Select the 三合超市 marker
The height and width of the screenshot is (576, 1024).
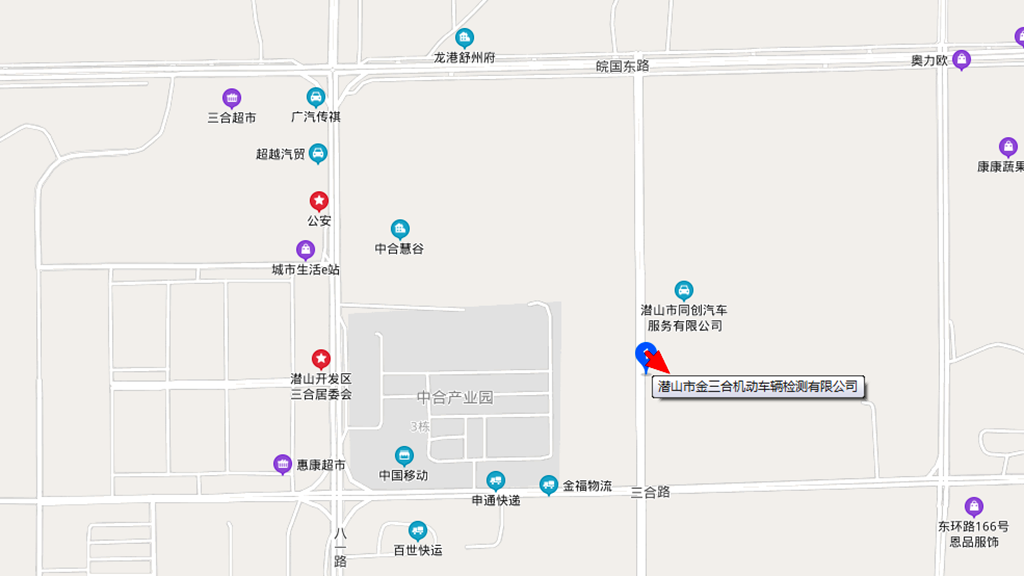[232, 98]
